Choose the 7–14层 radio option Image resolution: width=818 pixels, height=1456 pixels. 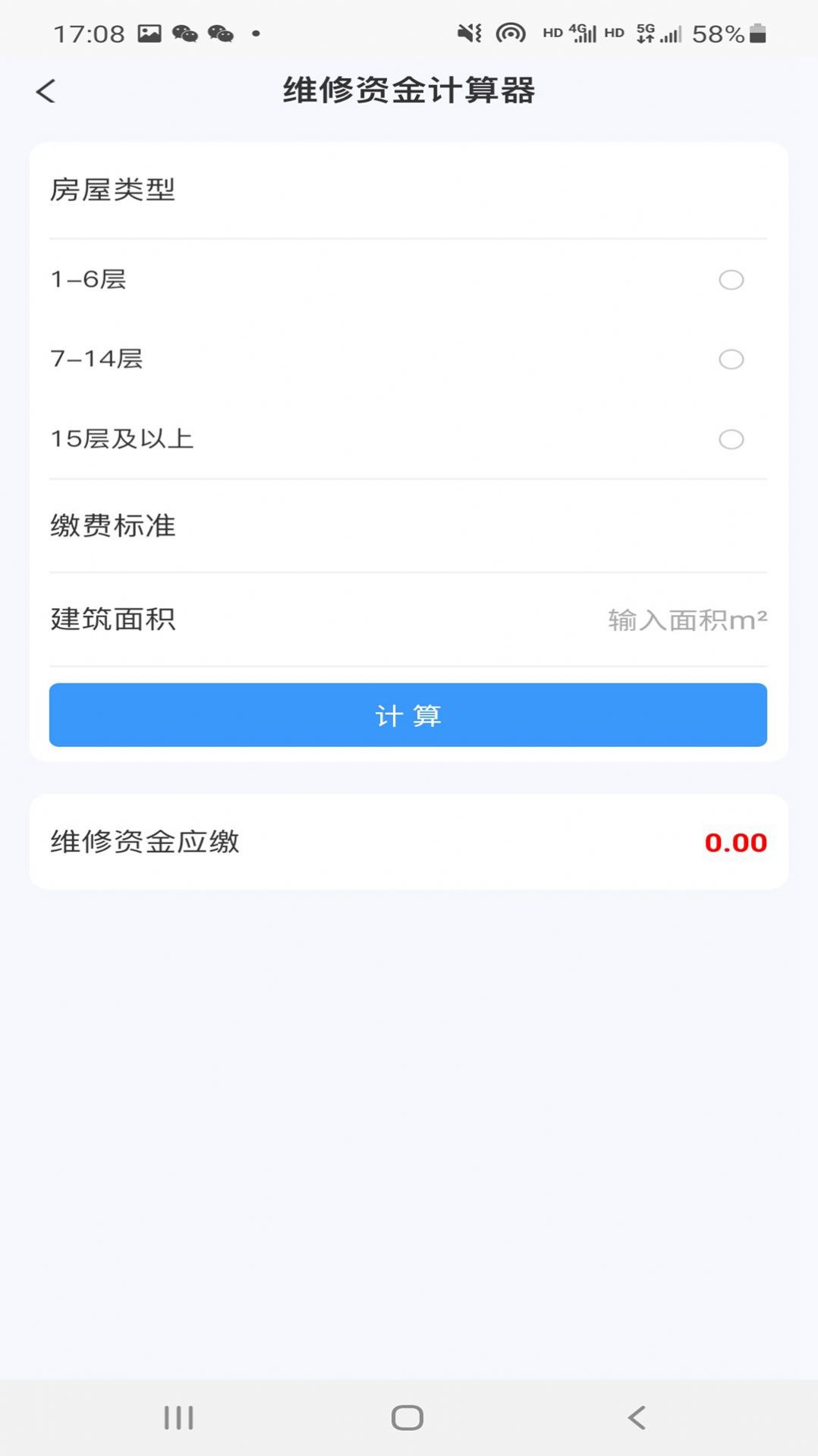[731, 359]
